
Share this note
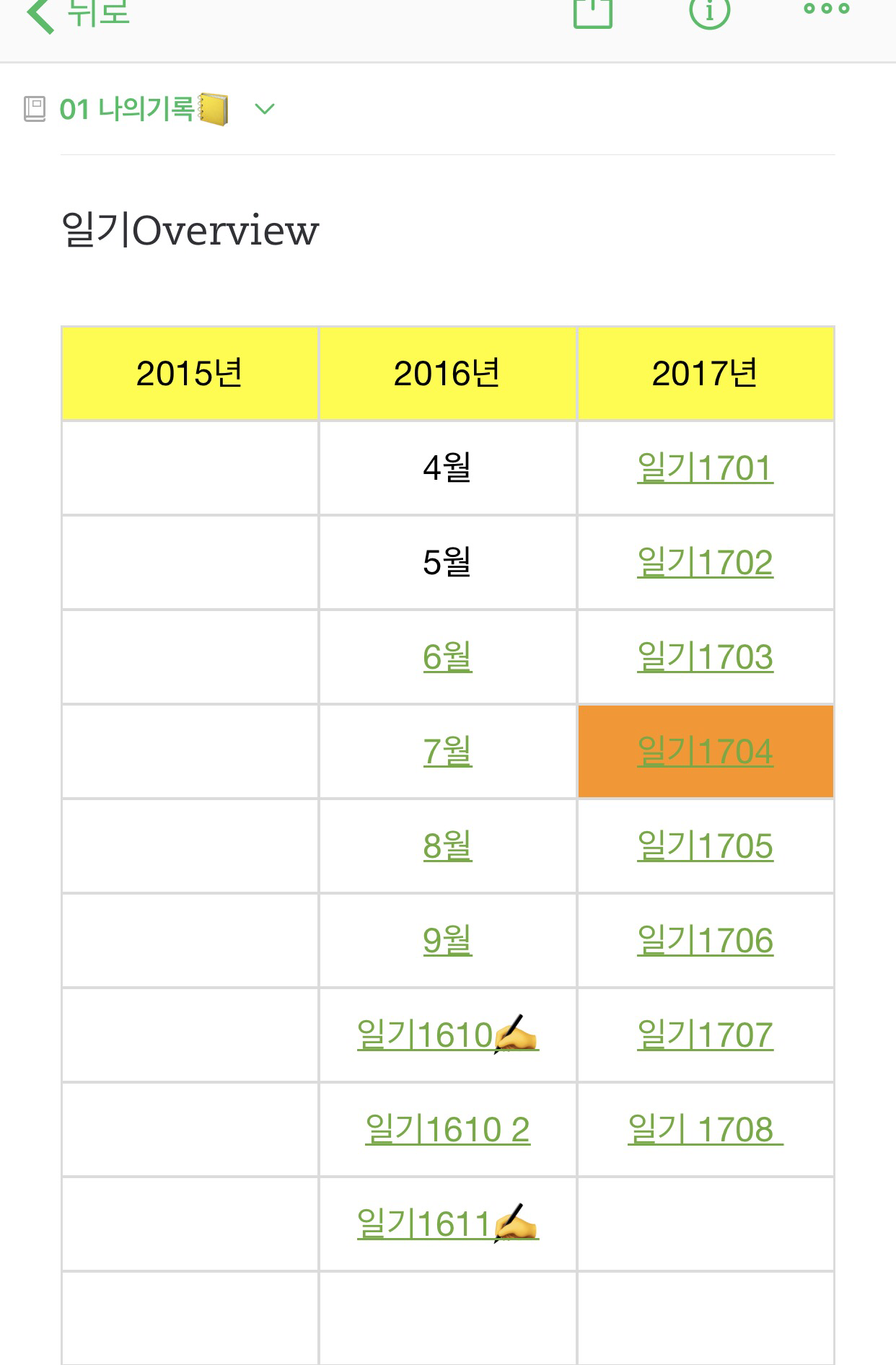593,12
